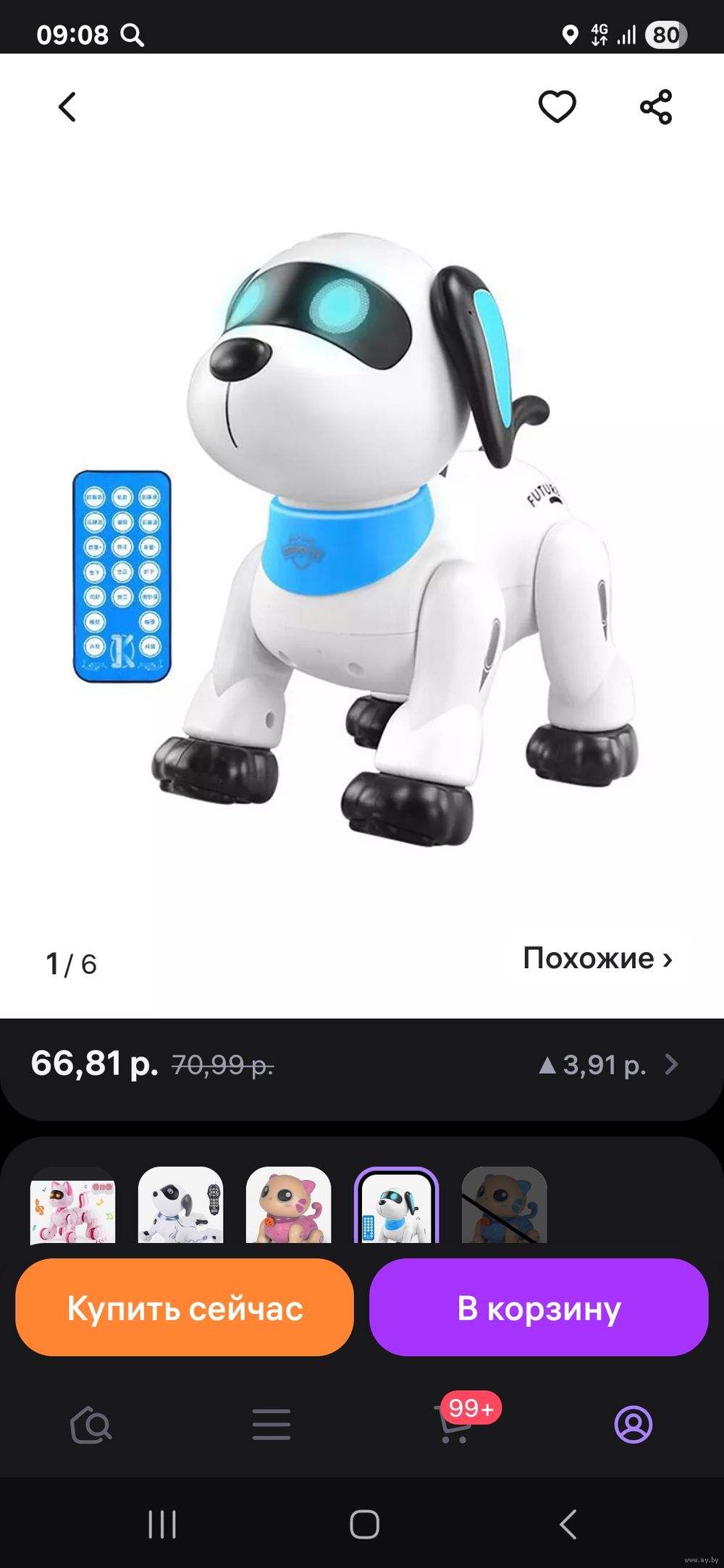Go back using the top arrow

coord(67,107)
